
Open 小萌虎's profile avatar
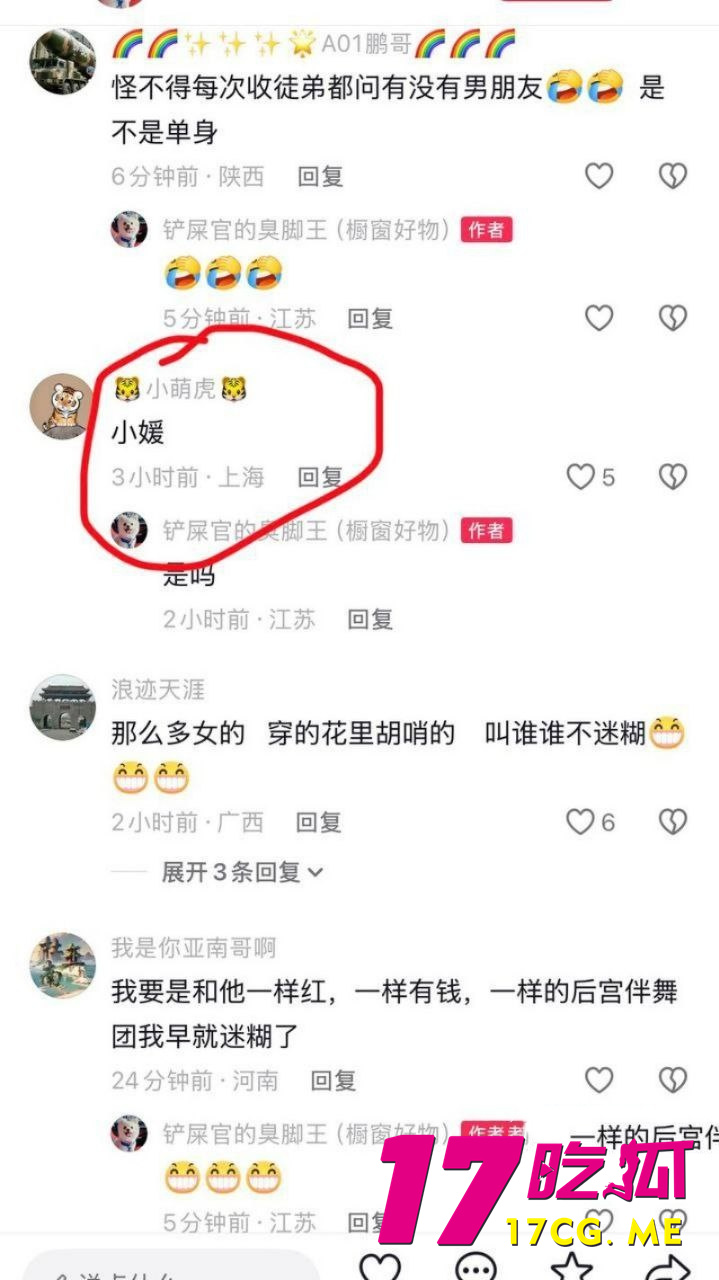(63, 405)
